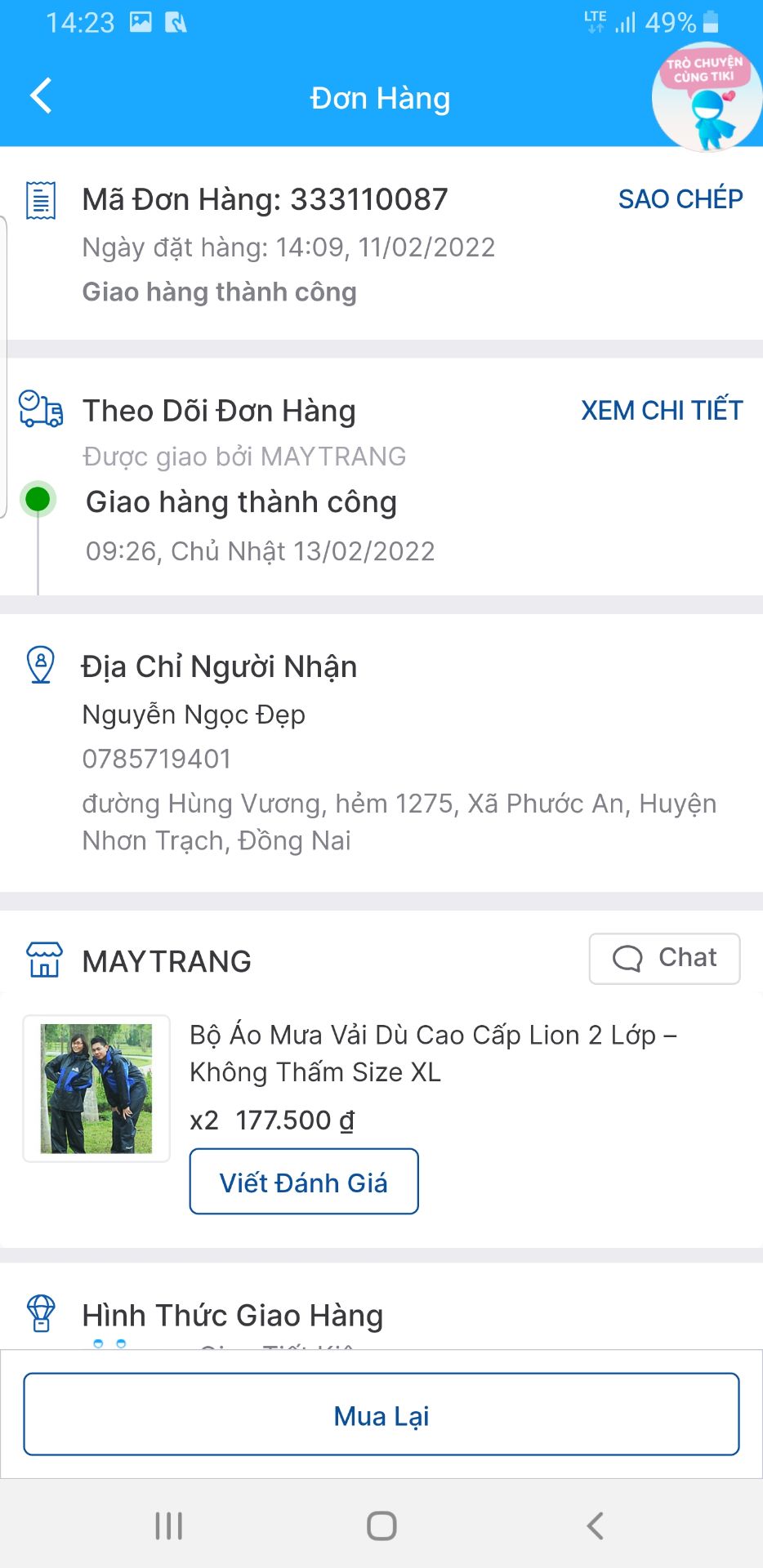Click the Viết Đánh Giá button
Viewport: 763px width, 1568px height.
pyautogui.click(x=303, y=1181)
